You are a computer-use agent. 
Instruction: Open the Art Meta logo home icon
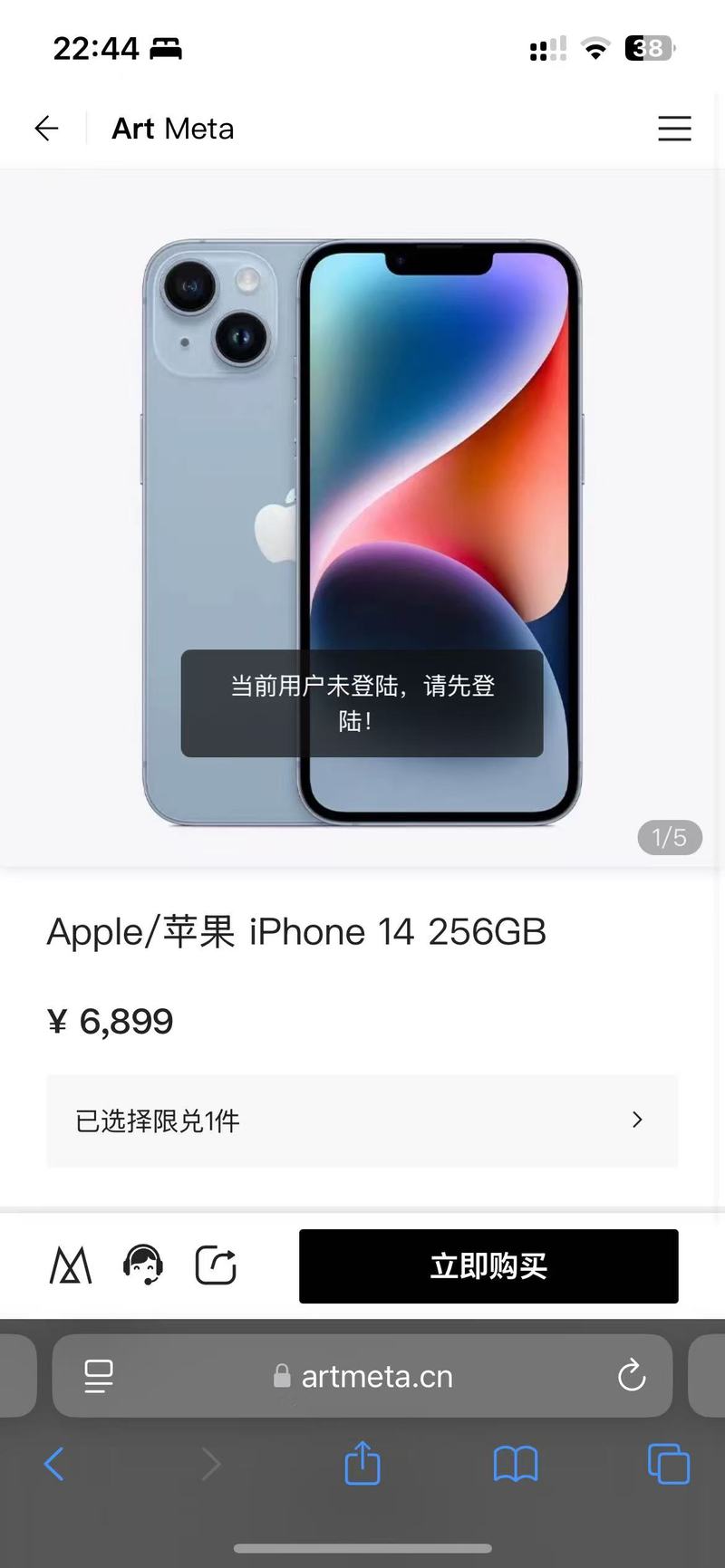71,1265
